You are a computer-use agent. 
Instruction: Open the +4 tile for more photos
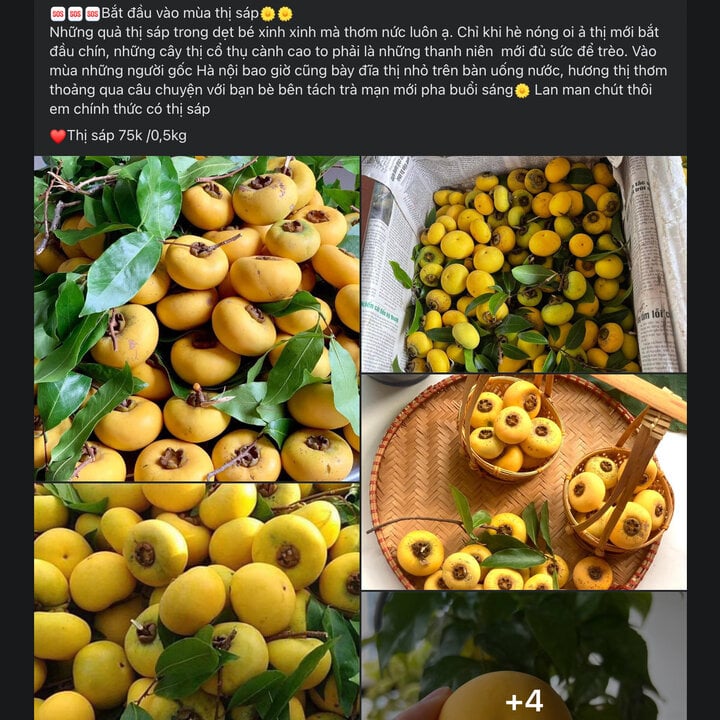pos(523,656)
